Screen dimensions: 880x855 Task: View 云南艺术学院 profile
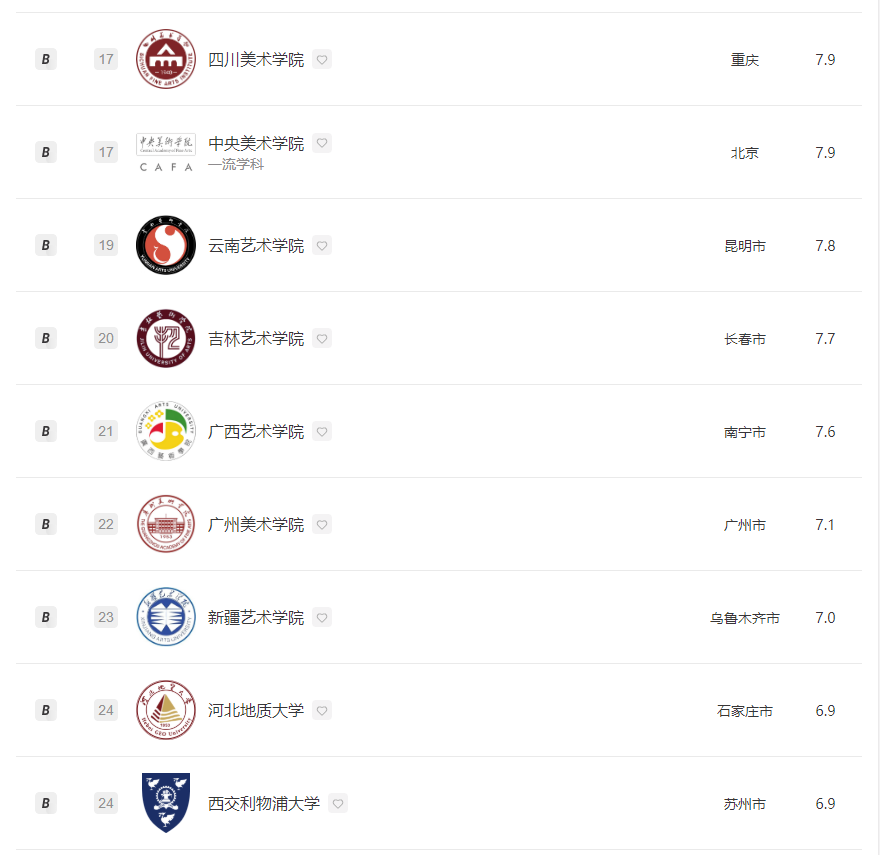coord(255,246)
